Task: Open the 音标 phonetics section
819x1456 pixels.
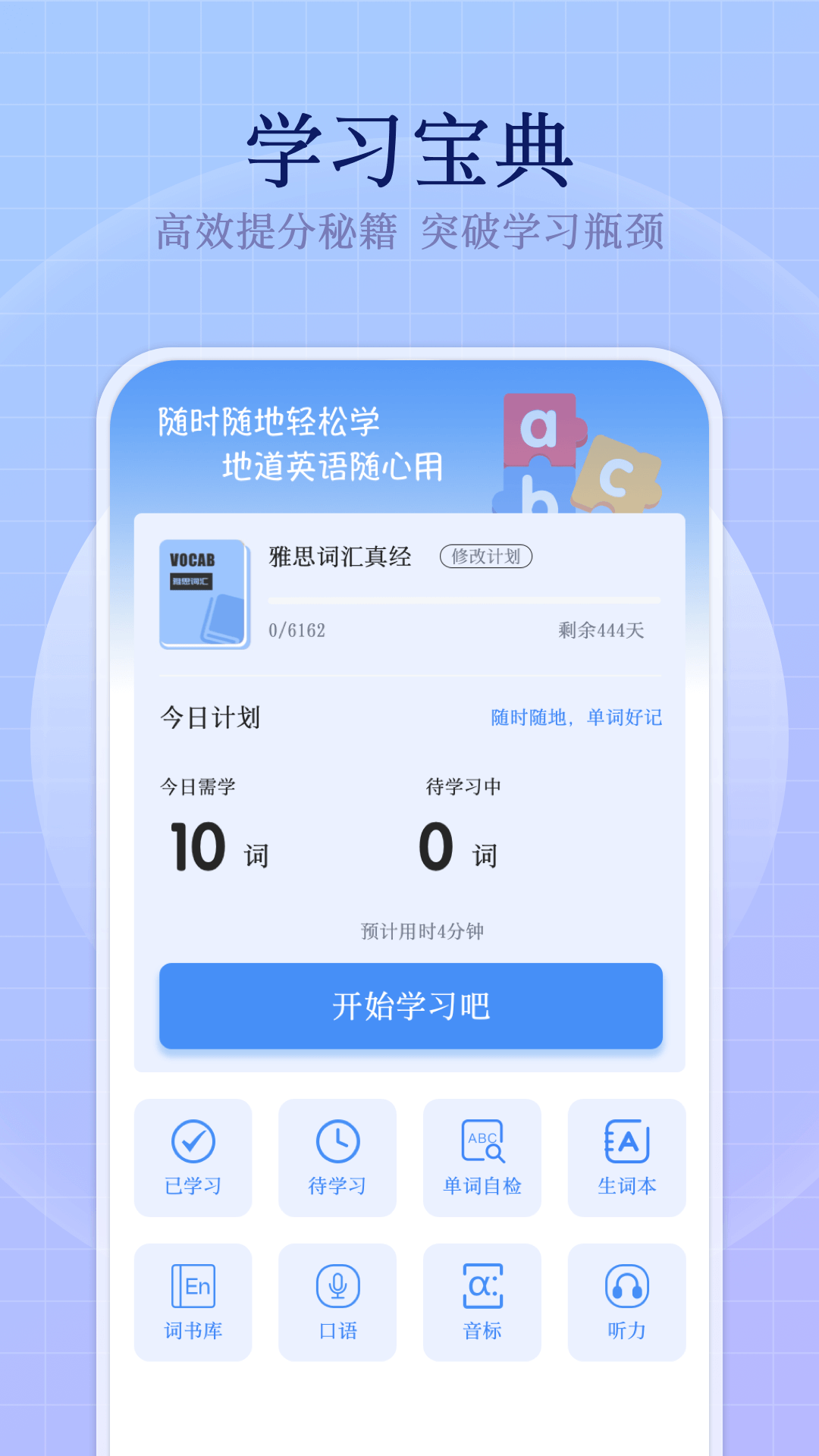Action: (482, 1302)
